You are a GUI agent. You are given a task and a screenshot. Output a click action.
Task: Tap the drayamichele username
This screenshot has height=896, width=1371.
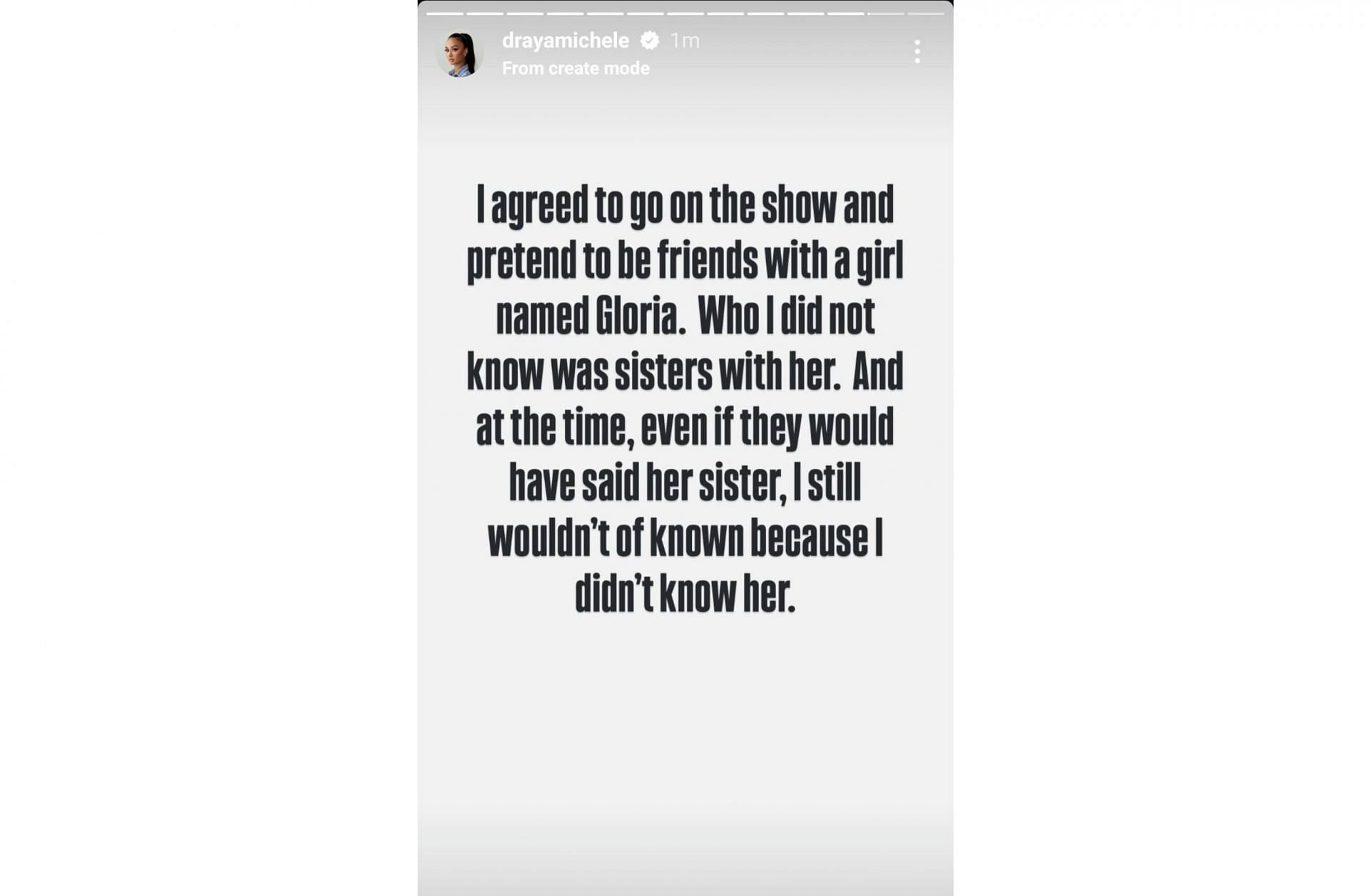tap(565, 41)
